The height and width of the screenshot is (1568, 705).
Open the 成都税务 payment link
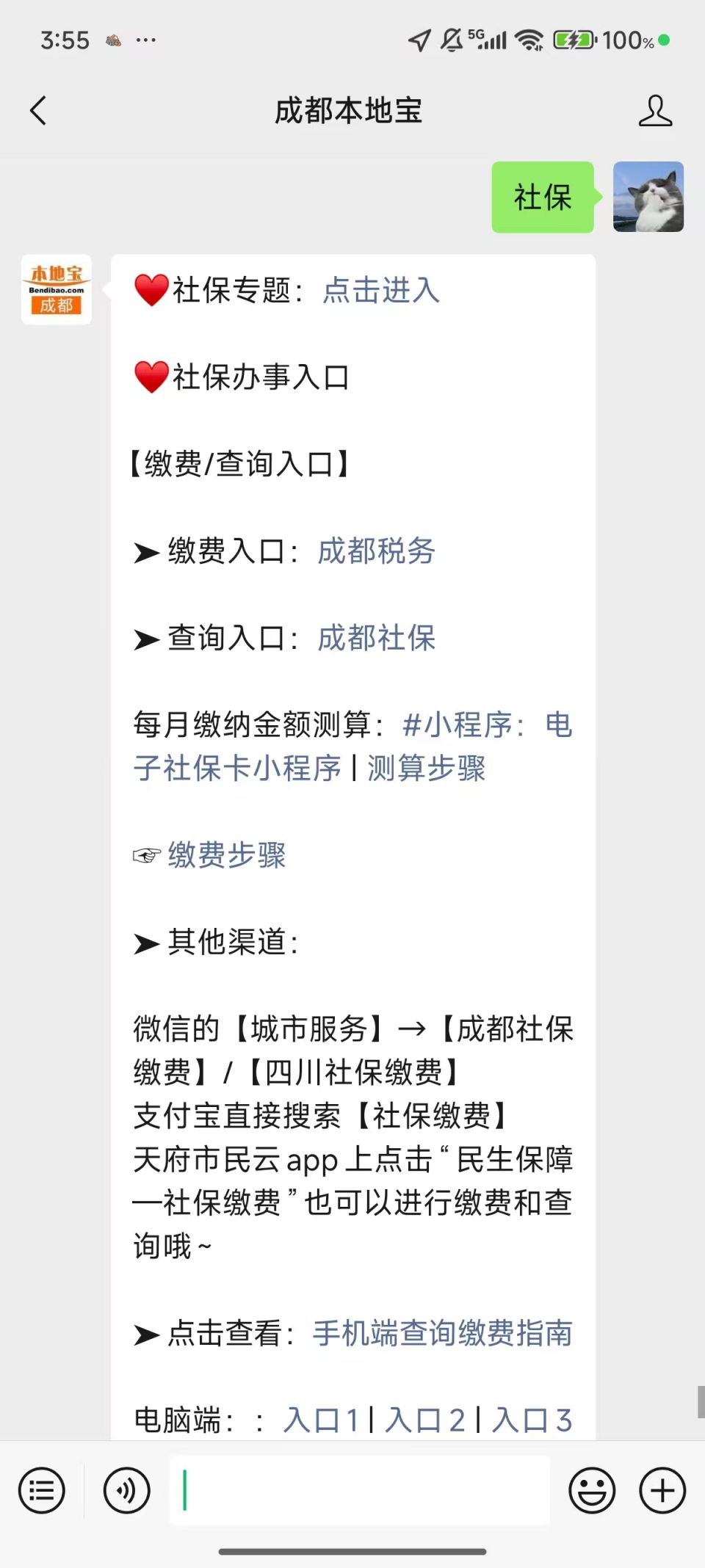pos(376,551)
